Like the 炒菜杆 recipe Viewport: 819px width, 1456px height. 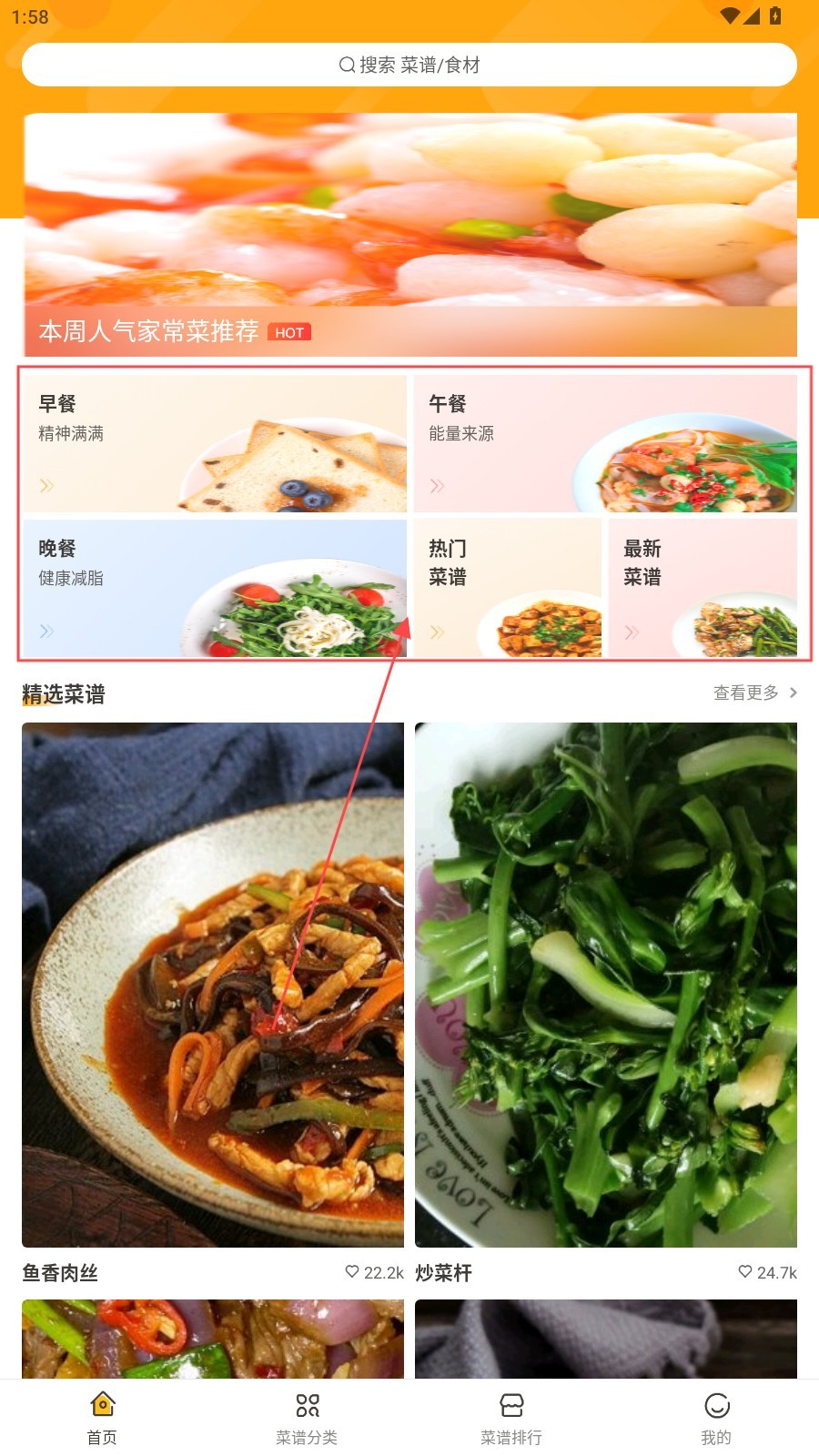click(x=746, y=1271)
